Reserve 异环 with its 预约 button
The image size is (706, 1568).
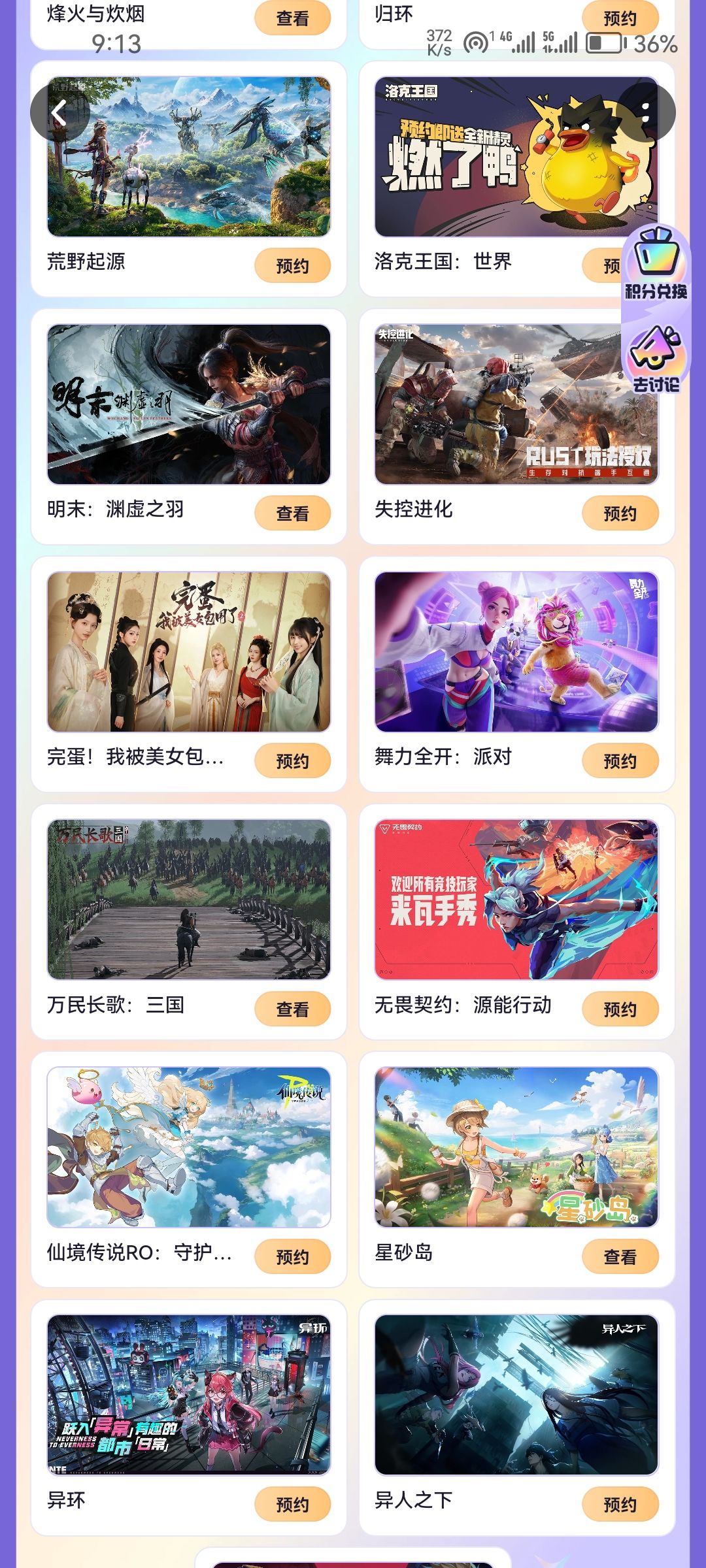292,1505
